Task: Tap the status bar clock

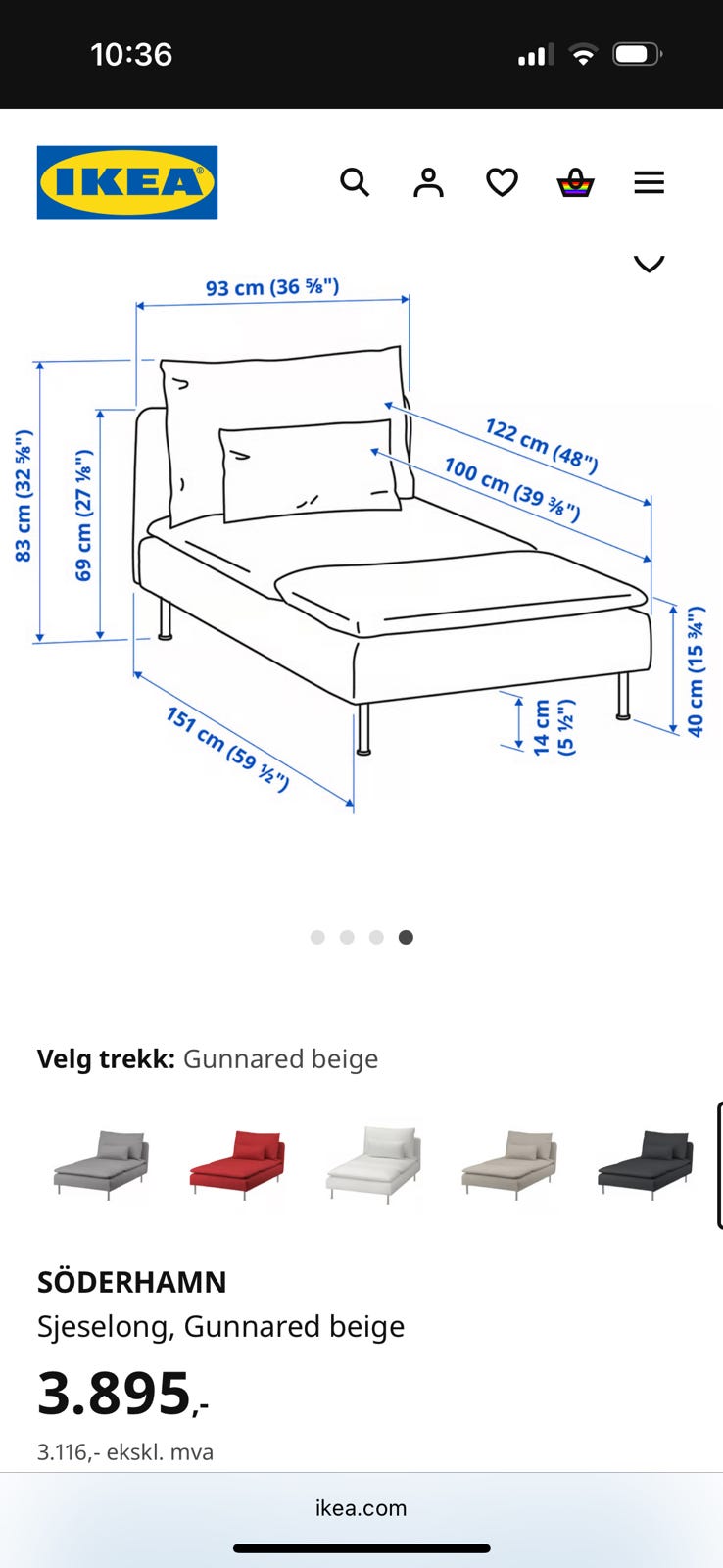Action: click(132, 54)
